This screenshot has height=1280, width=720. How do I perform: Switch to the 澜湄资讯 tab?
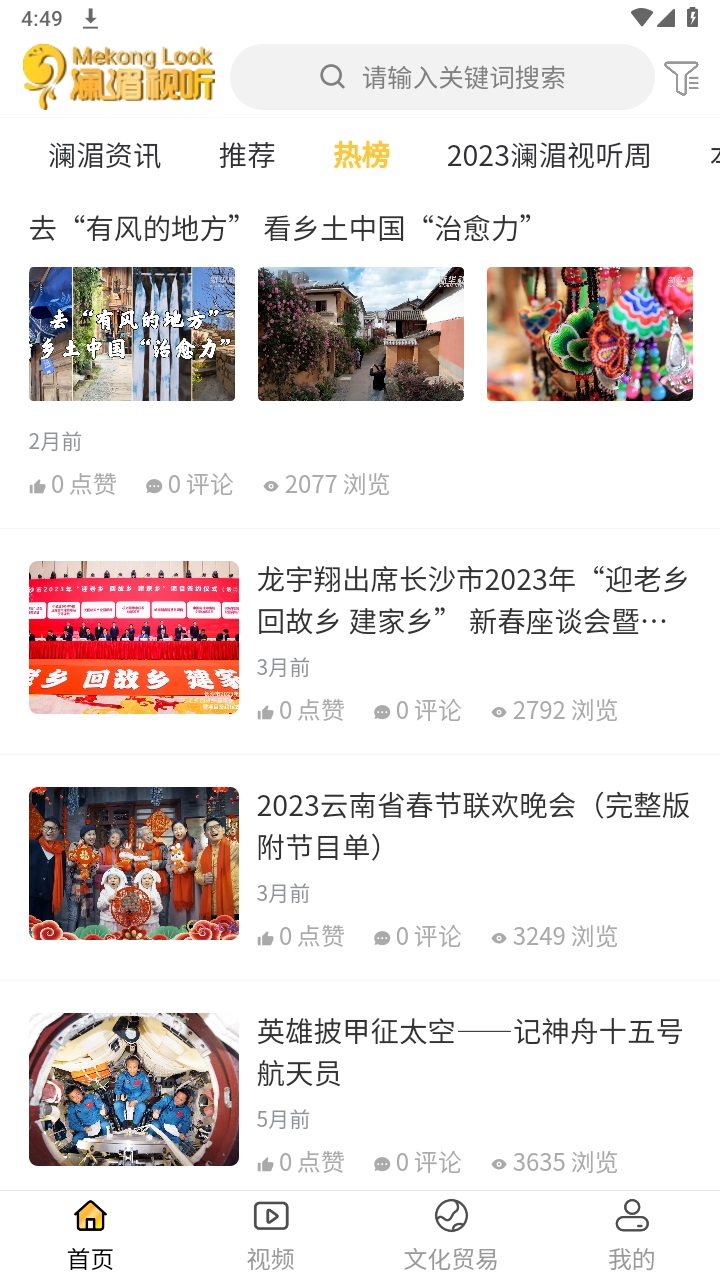coord(104,156)
